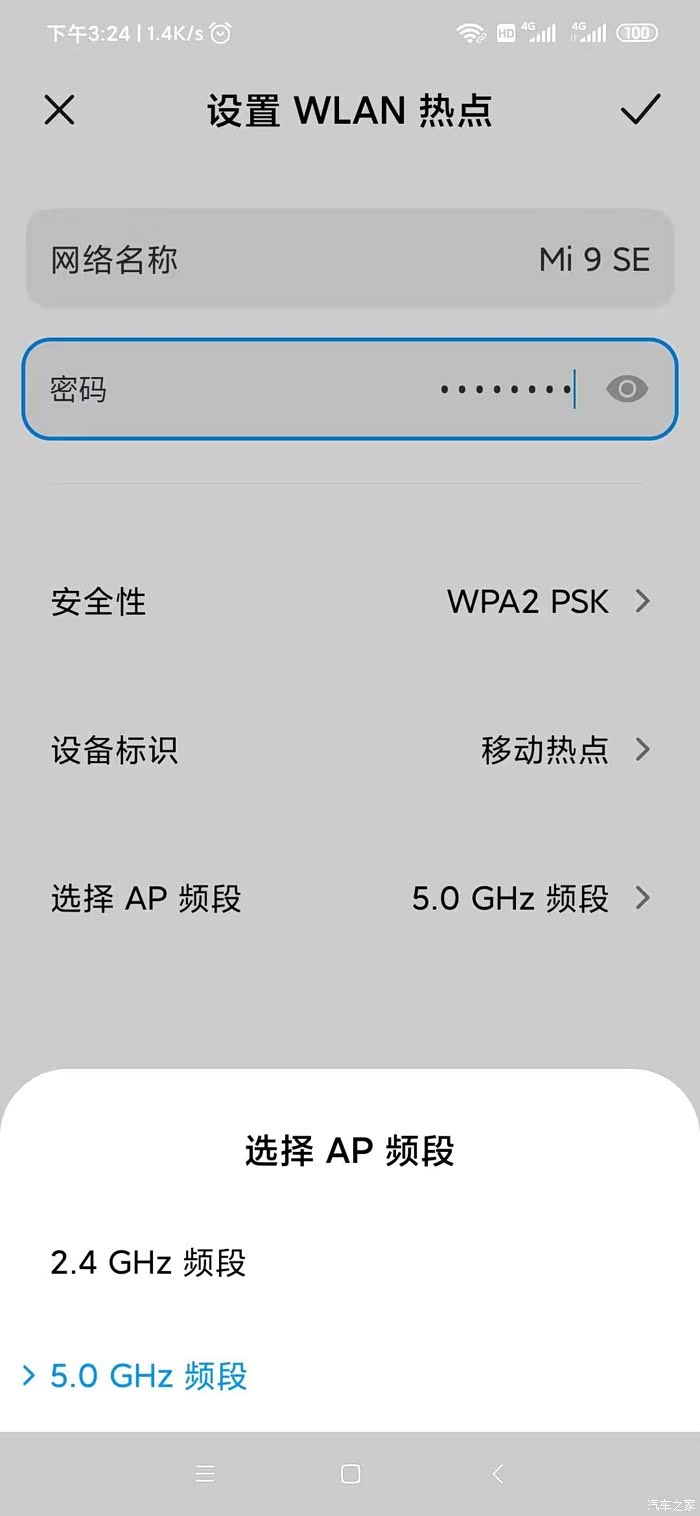Open the device identifier setting

click(350, 750)
